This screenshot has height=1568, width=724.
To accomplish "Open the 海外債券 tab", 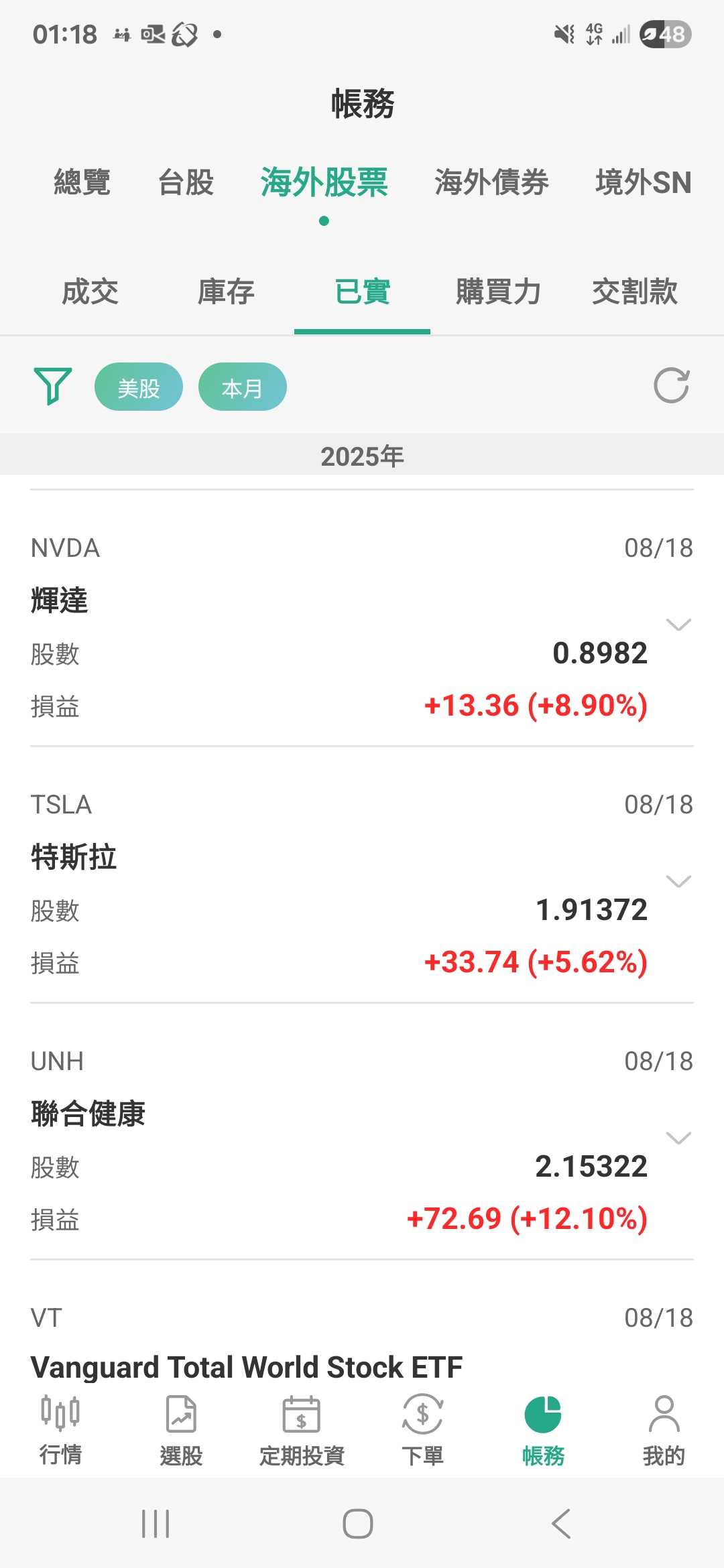I will pyautogui.click(x=491, y=182).
